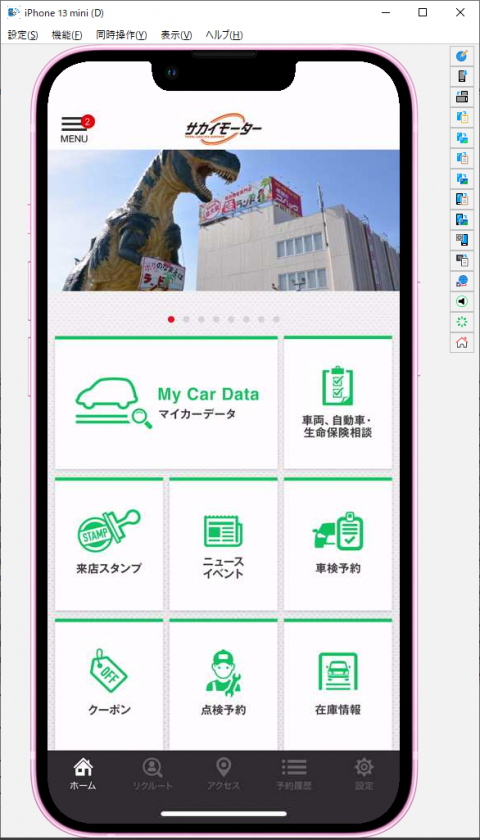Open 車両、自動車・生命保険相談 tile
Image resolution: width=480 pixels, height=840 pixels.
coord(338,403)
